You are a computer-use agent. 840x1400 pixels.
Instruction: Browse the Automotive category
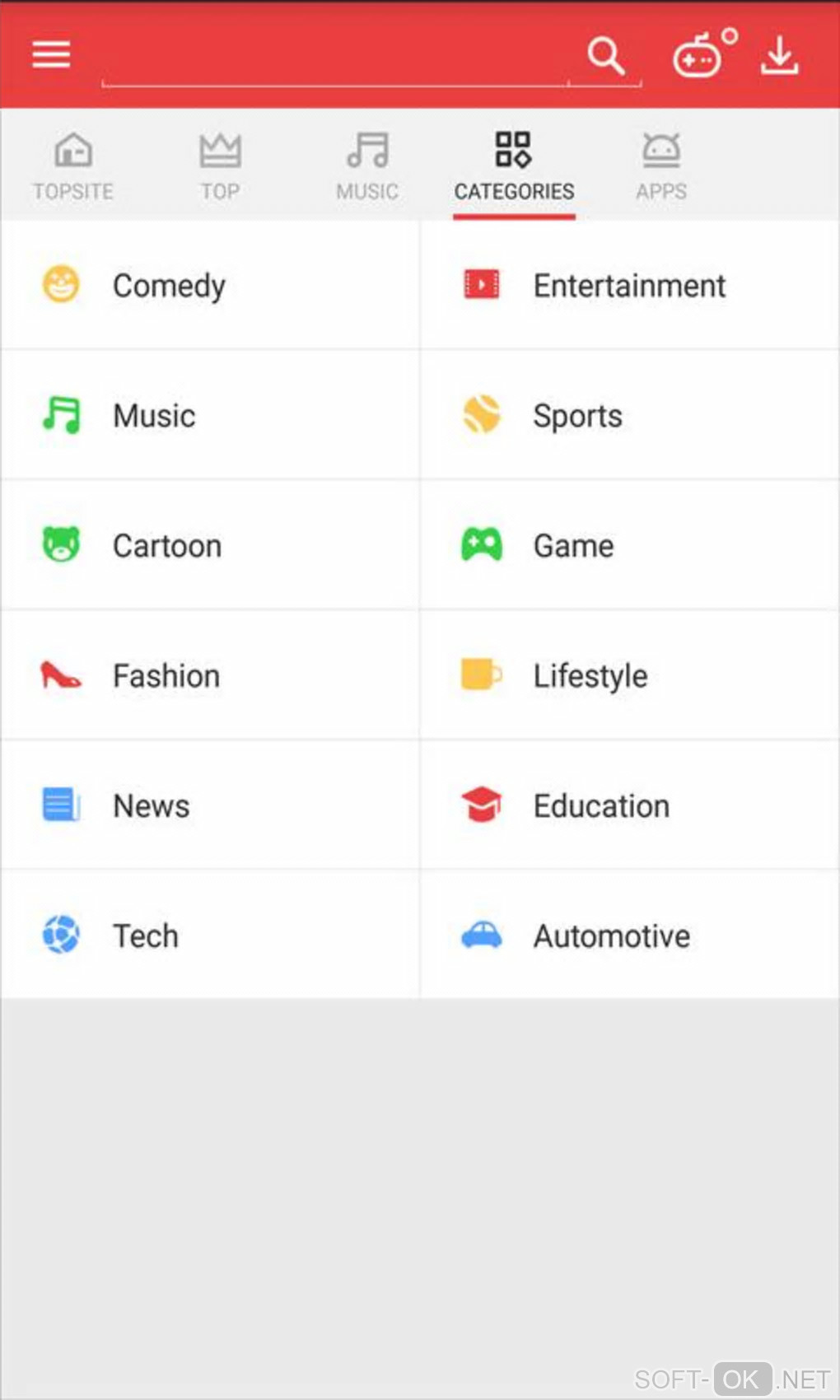(629, 936)
